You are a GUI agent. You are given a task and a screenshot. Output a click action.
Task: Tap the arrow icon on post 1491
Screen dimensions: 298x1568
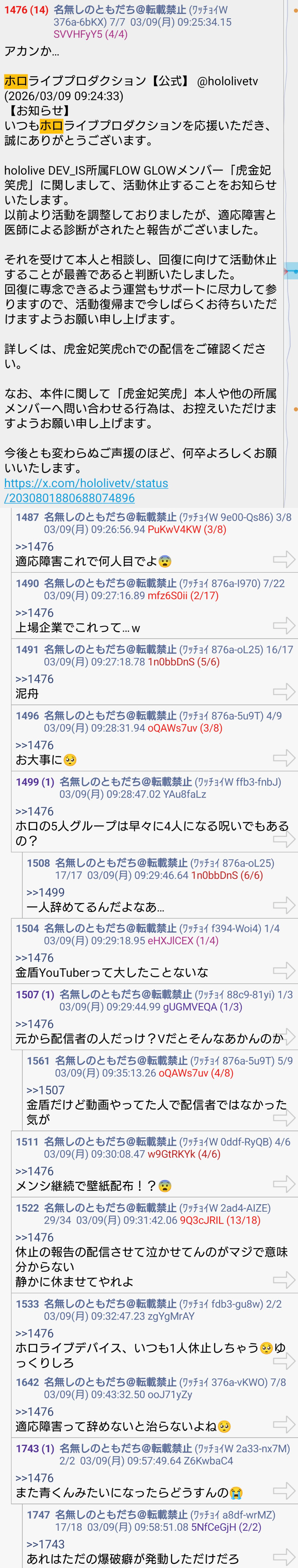[x=283, y=691]
